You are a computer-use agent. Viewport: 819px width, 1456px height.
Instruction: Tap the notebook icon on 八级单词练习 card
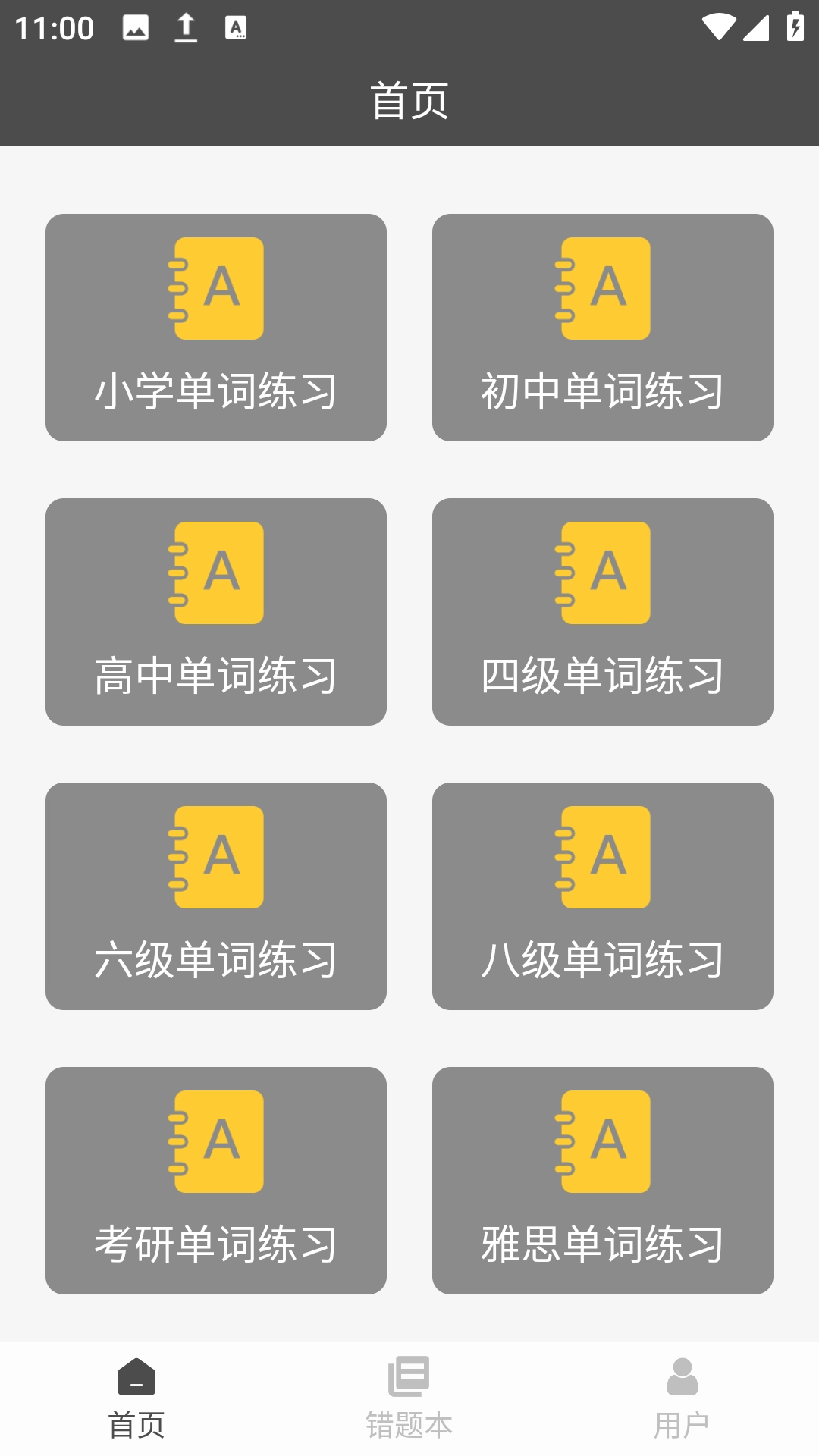click(604, 857)
